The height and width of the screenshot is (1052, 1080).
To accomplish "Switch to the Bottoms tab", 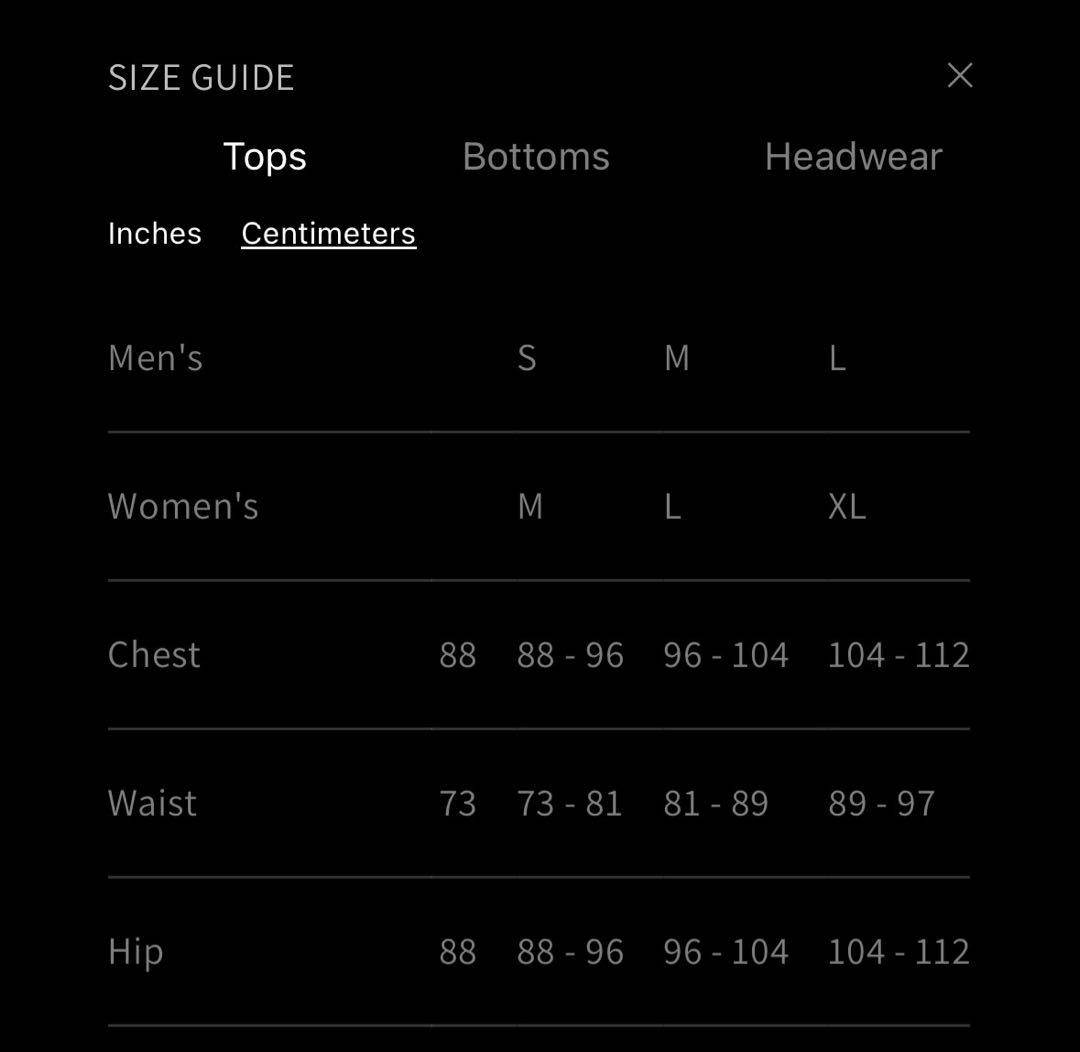I will coord(535,157).
